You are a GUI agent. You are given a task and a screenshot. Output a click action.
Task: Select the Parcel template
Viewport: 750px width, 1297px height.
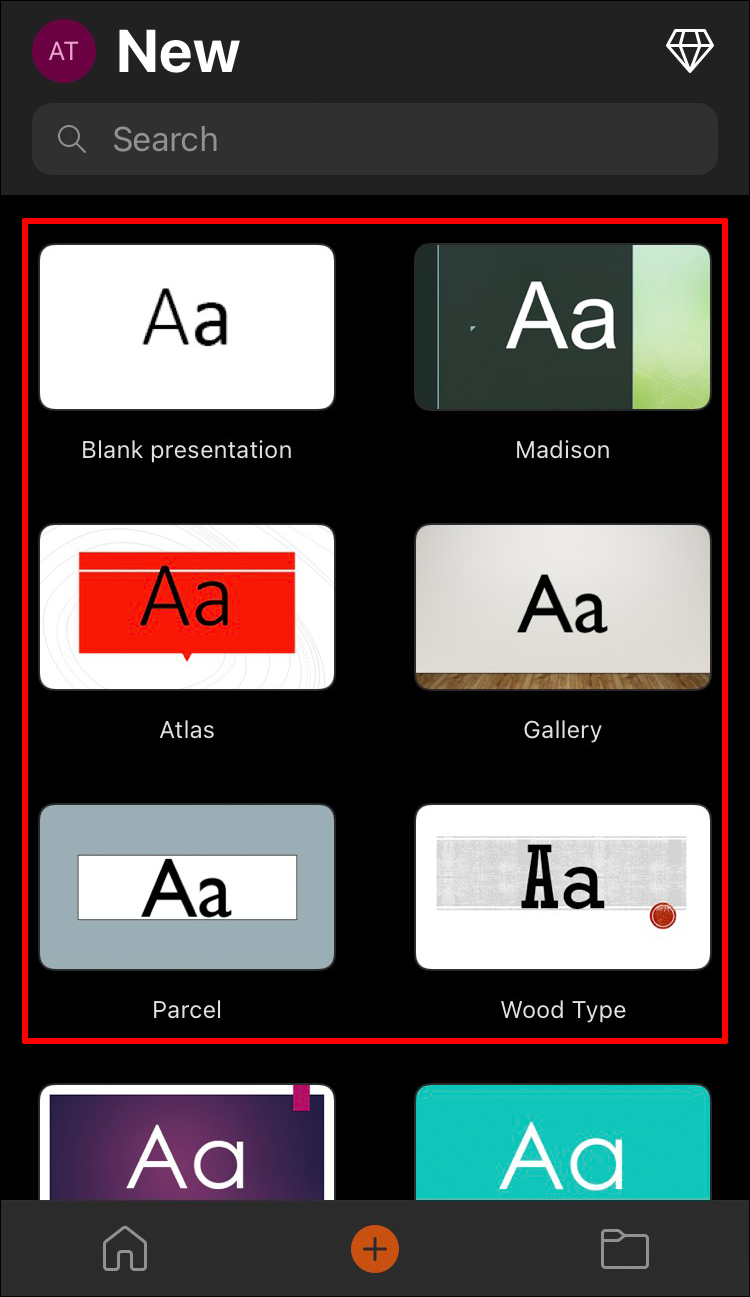187,887
